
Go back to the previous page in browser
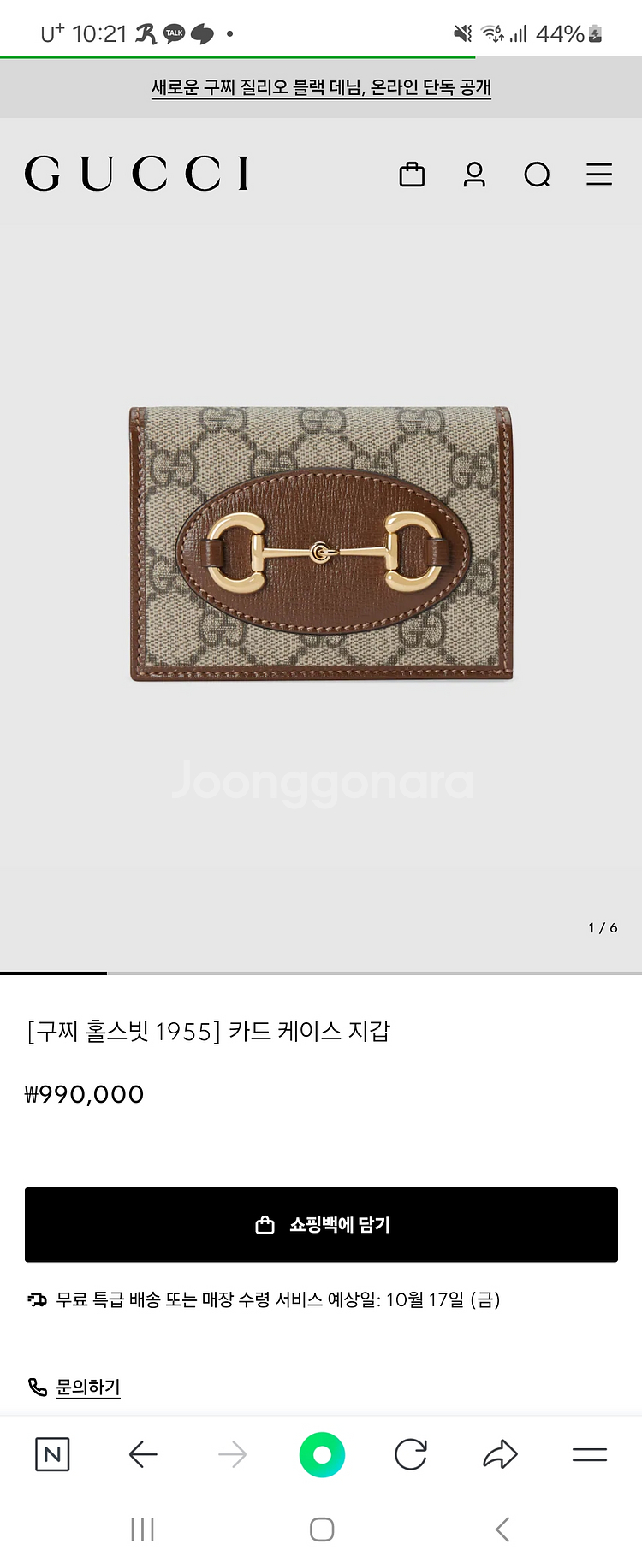tap(142, 1454)
